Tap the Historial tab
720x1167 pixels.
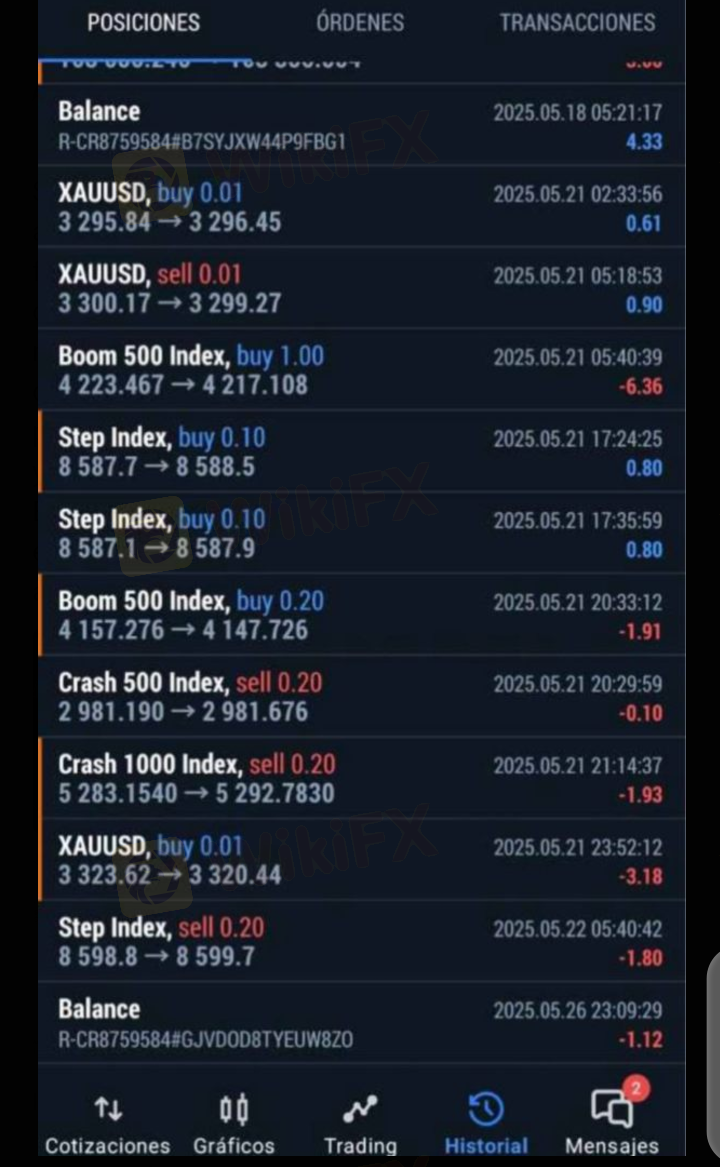click(486, 1124)
